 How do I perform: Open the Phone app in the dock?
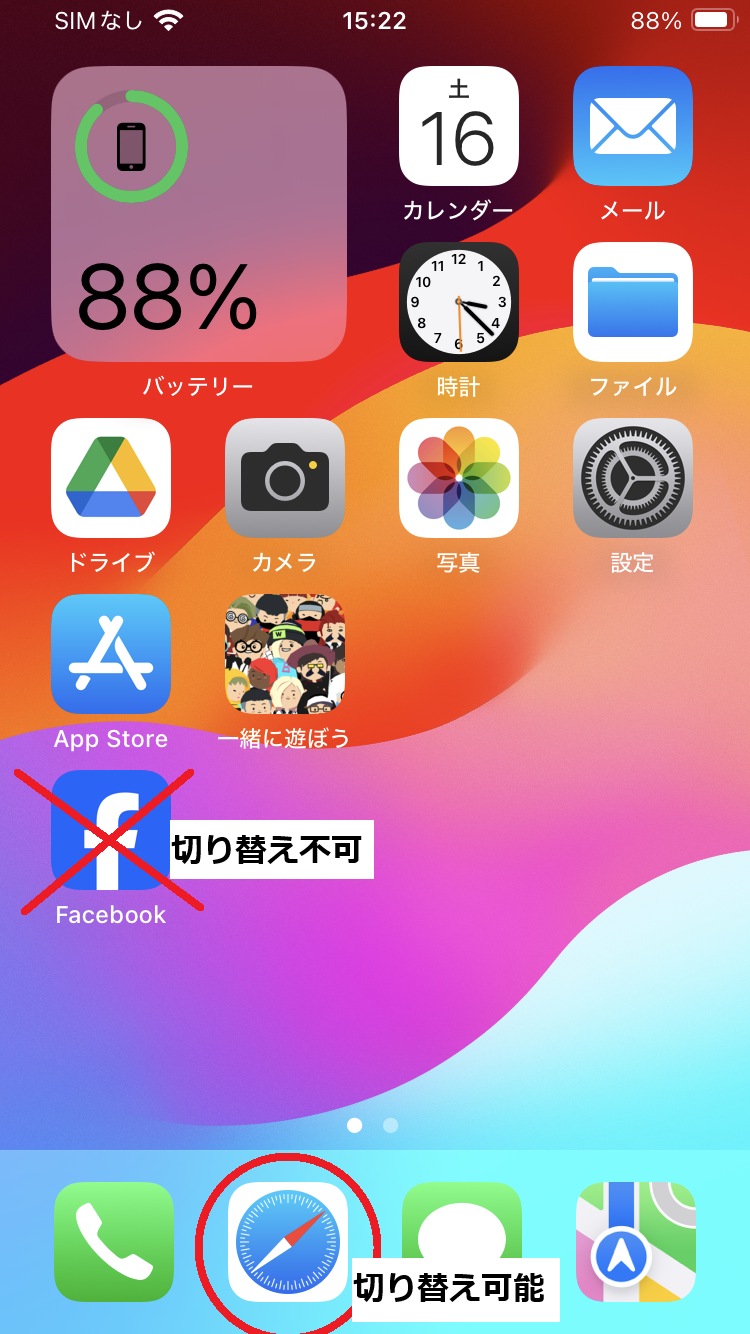pyautogui.click(x=114, y=1242)
